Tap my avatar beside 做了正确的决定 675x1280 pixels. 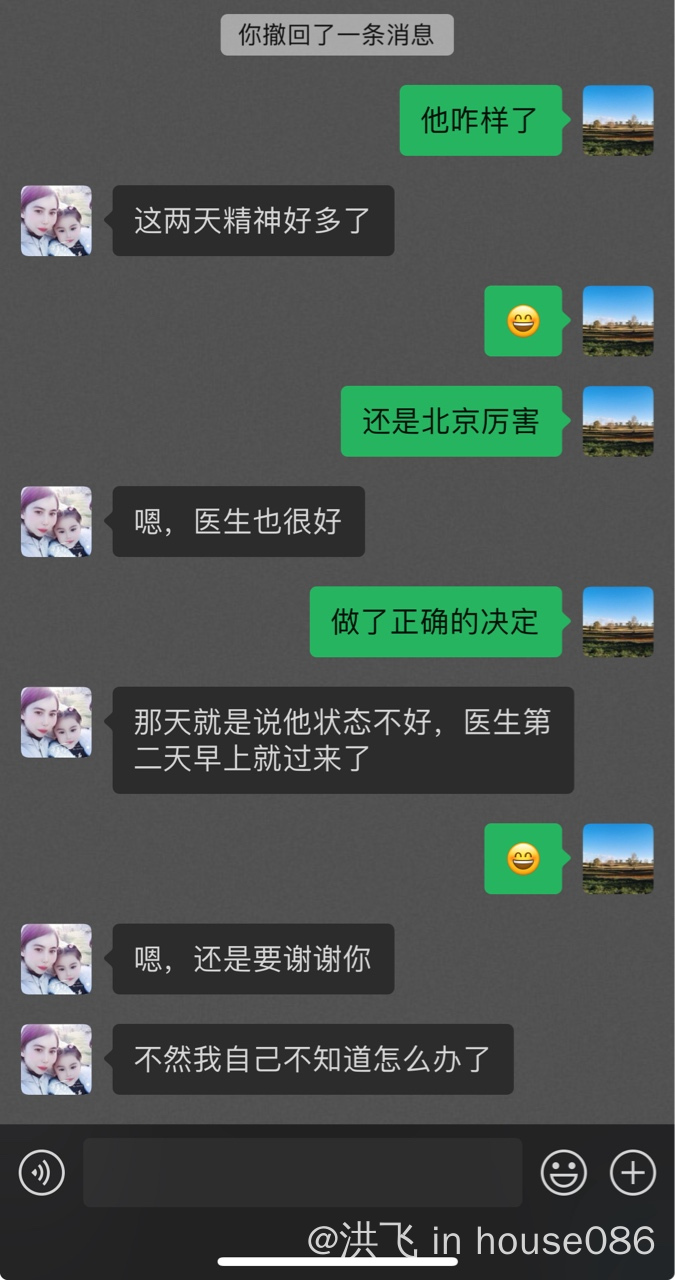(x=618, y=621)
